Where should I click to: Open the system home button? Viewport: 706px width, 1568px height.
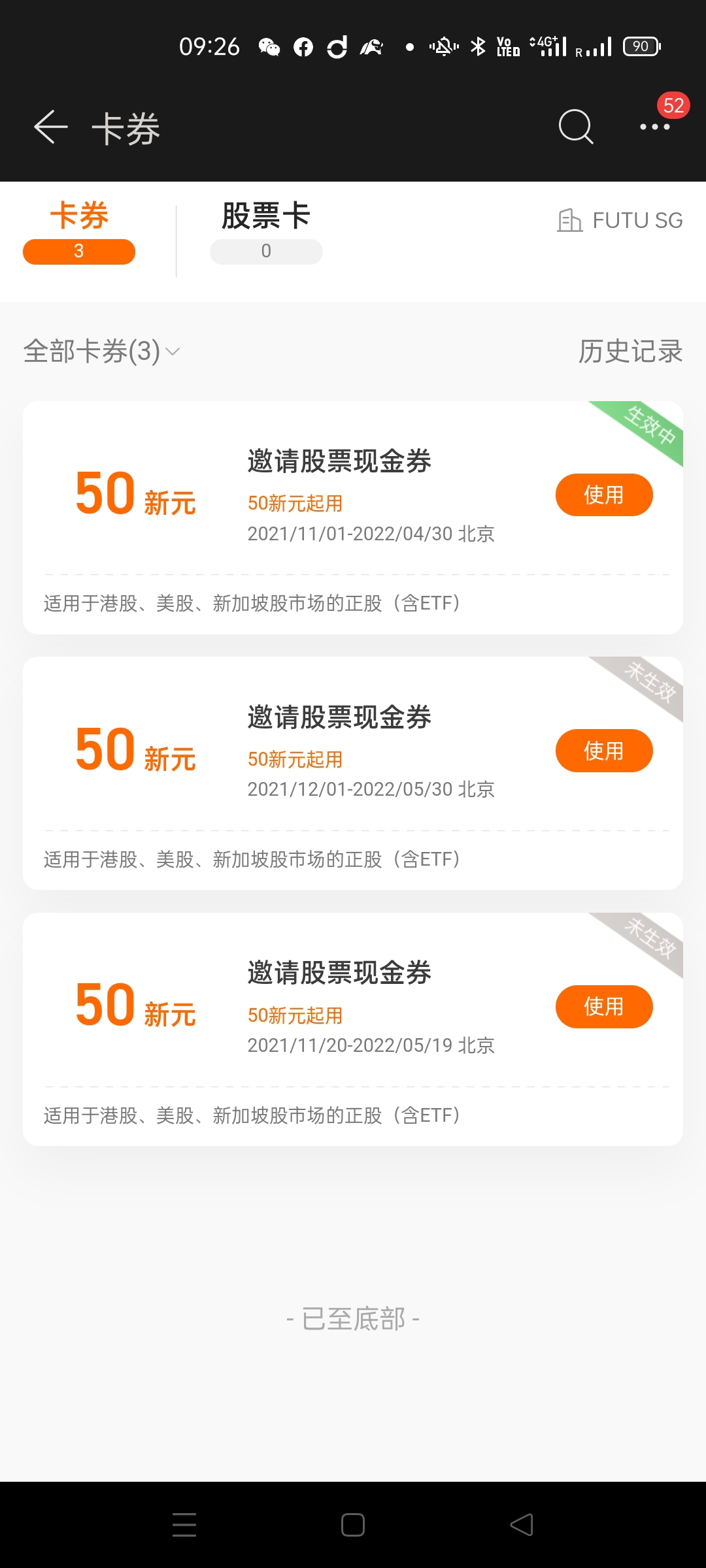353,1525
